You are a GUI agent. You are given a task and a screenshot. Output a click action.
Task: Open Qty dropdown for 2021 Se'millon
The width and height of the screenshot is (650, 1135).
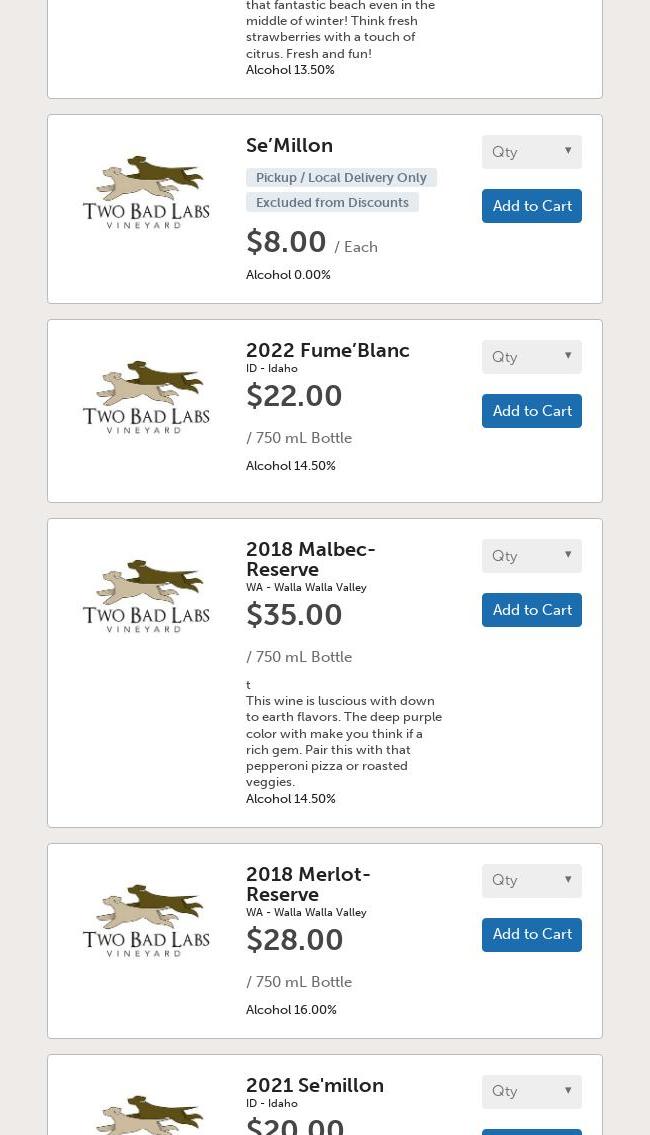(x=531, y=1092)
